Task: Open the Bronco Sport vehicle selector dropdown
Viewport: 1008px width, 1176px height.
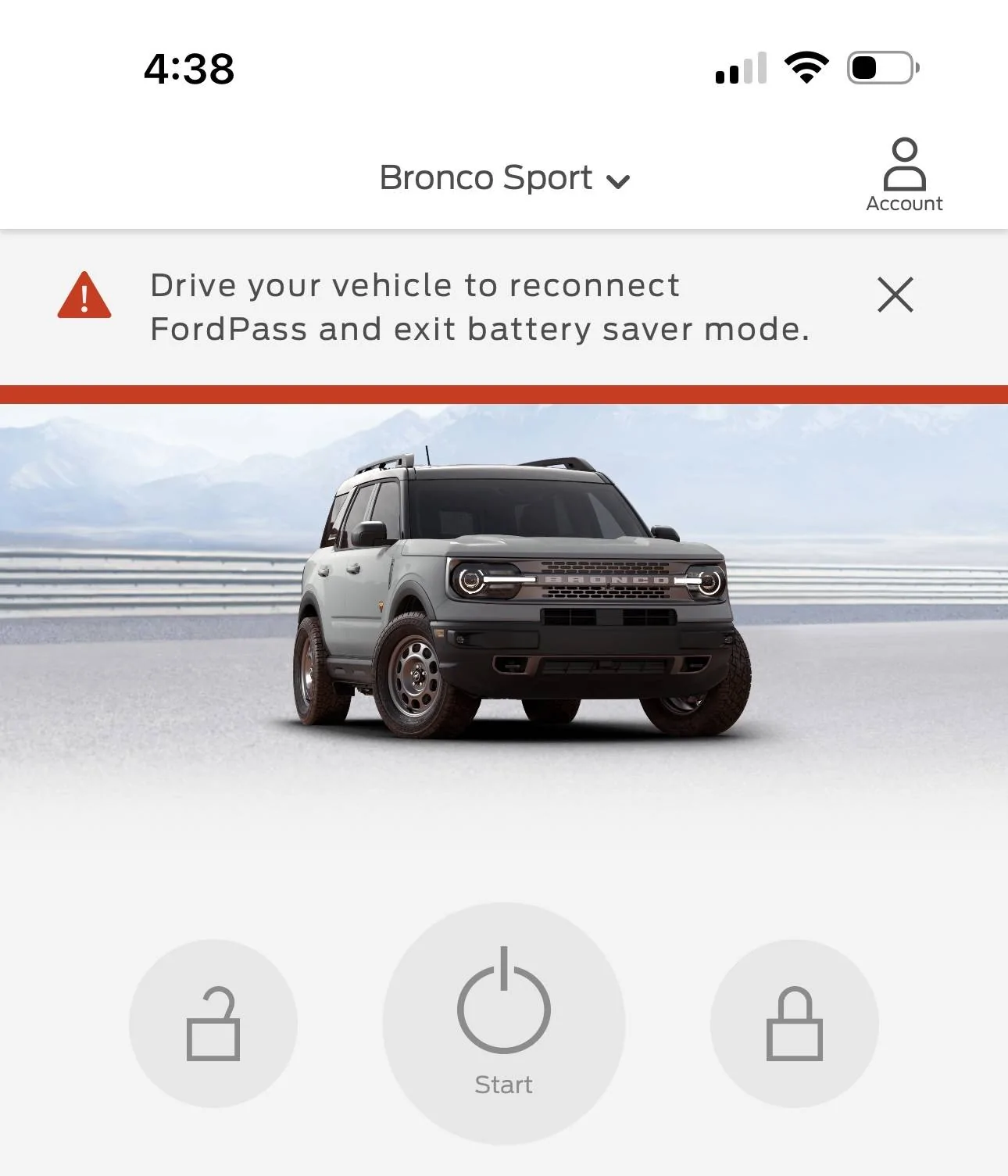Action: coord(504,178)
